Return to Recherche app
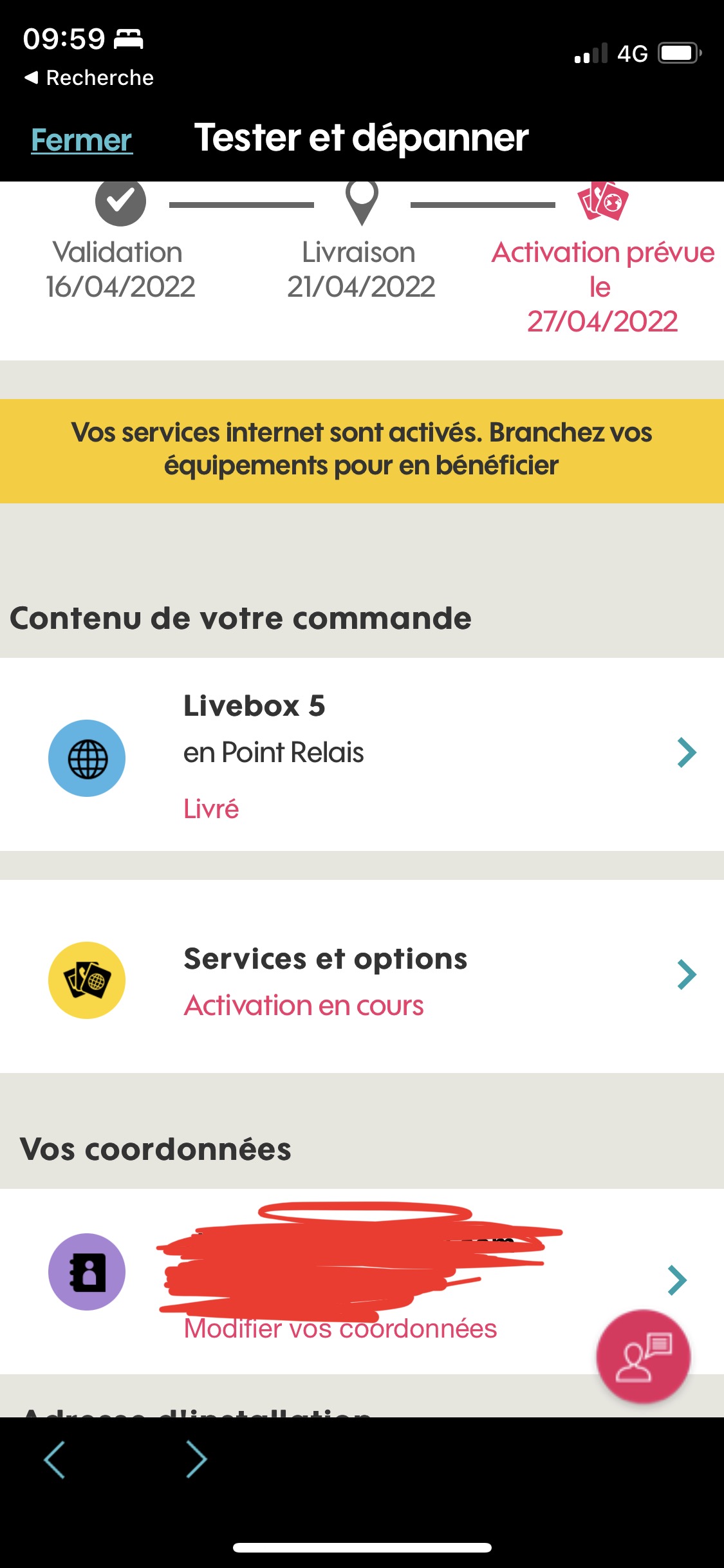Image resolution: width=724 pixels, height=1568 pixels. click(x=89, y=78)
